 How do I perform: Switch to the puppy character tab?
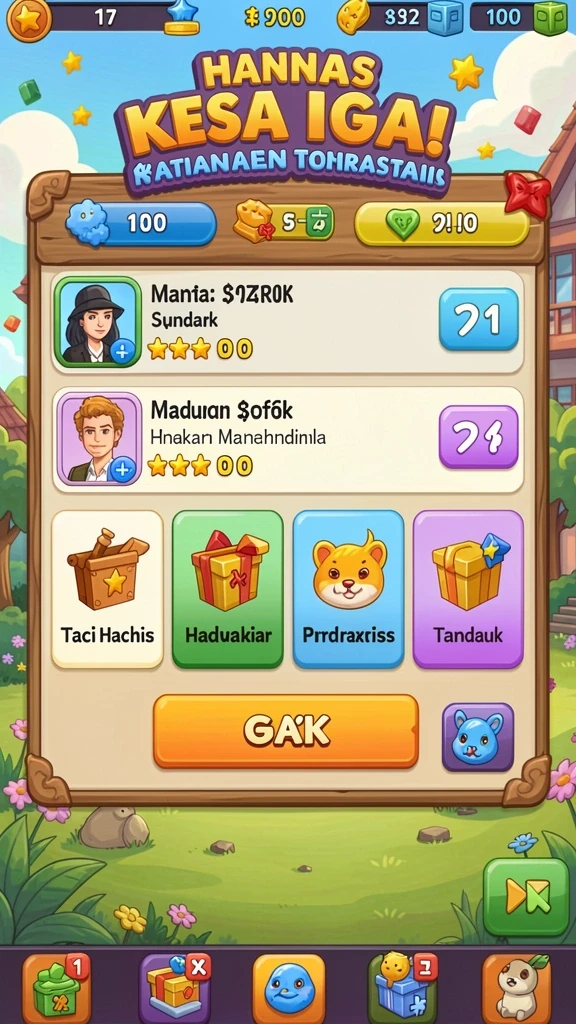point(517,989)
